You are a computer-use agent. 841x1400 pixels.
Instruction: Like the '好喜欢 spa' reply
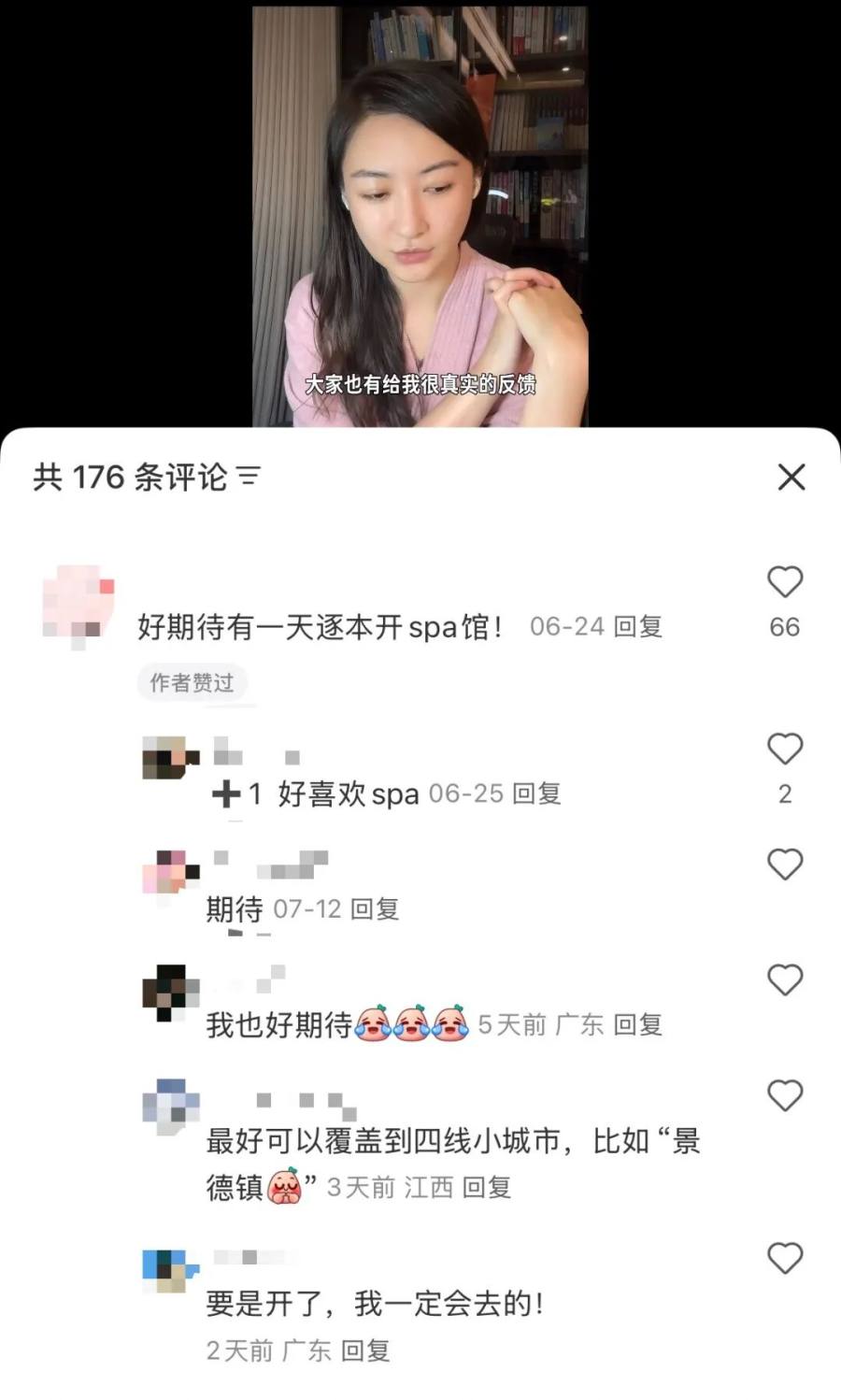click(x=784, y=750)
